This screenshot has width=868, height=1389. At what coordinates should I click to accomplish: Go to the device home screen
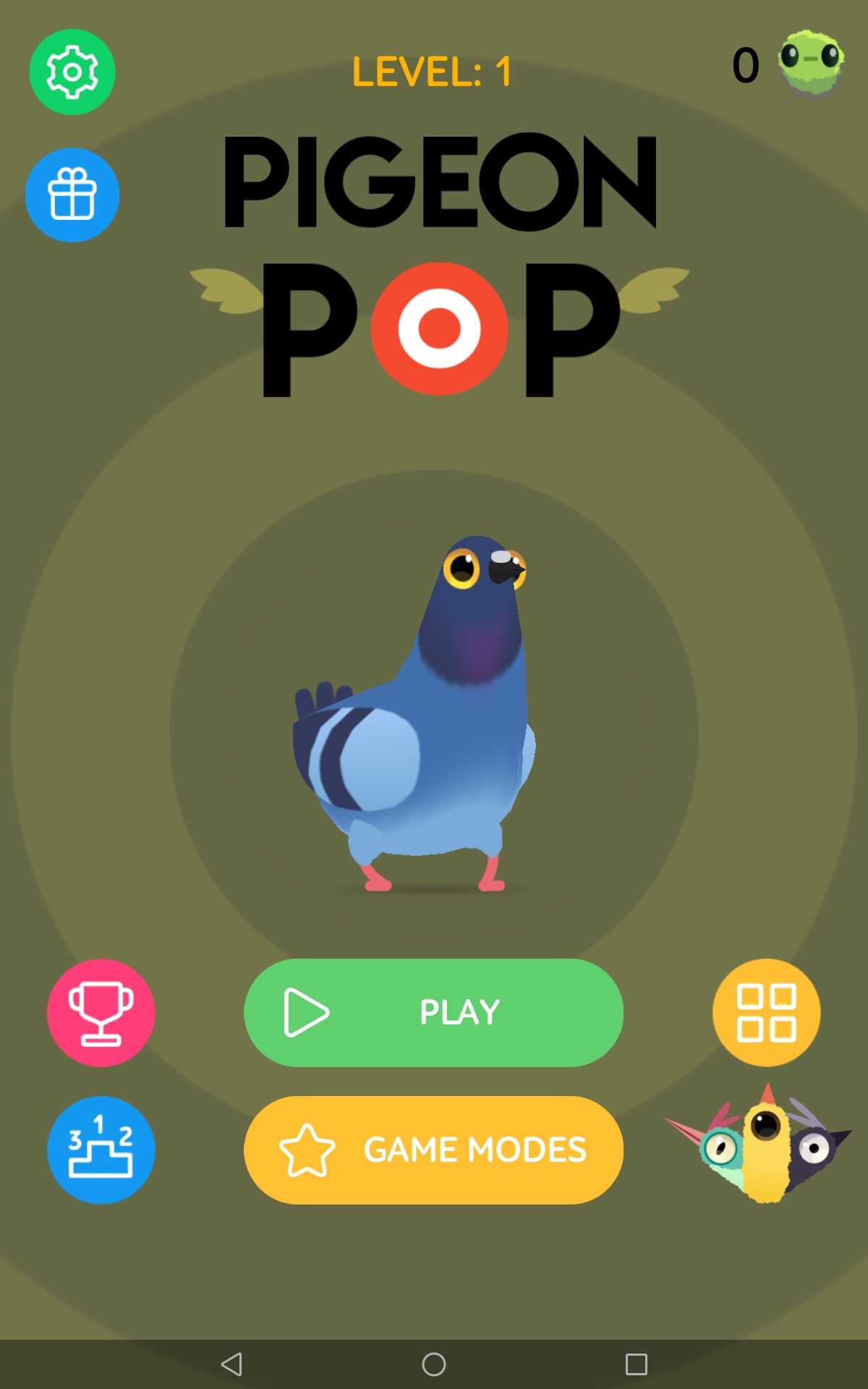pyautogui.click(x=434, y=1364)
